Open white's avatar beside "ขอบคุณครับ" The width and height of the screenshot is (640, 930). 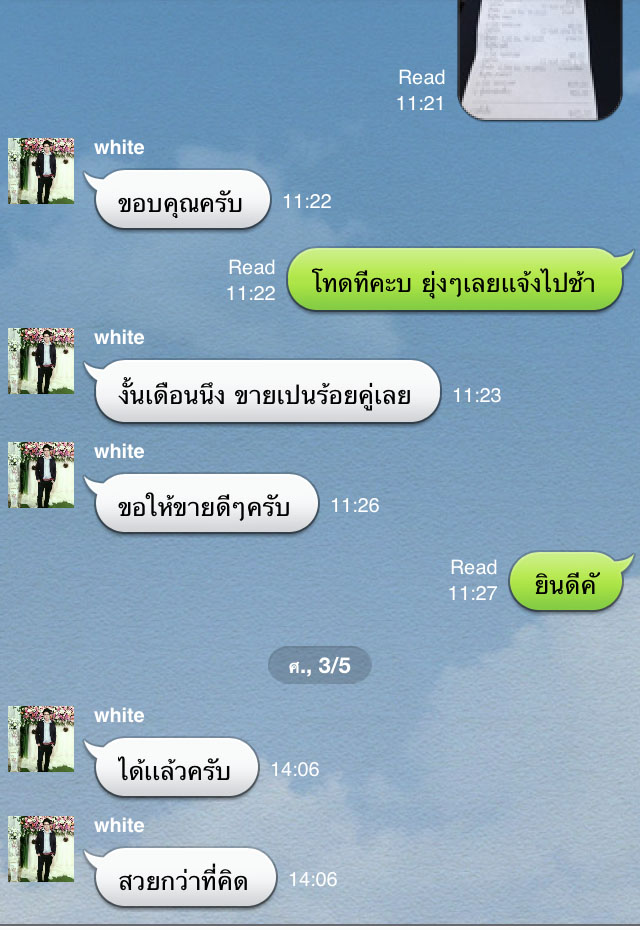click(41, 171)
